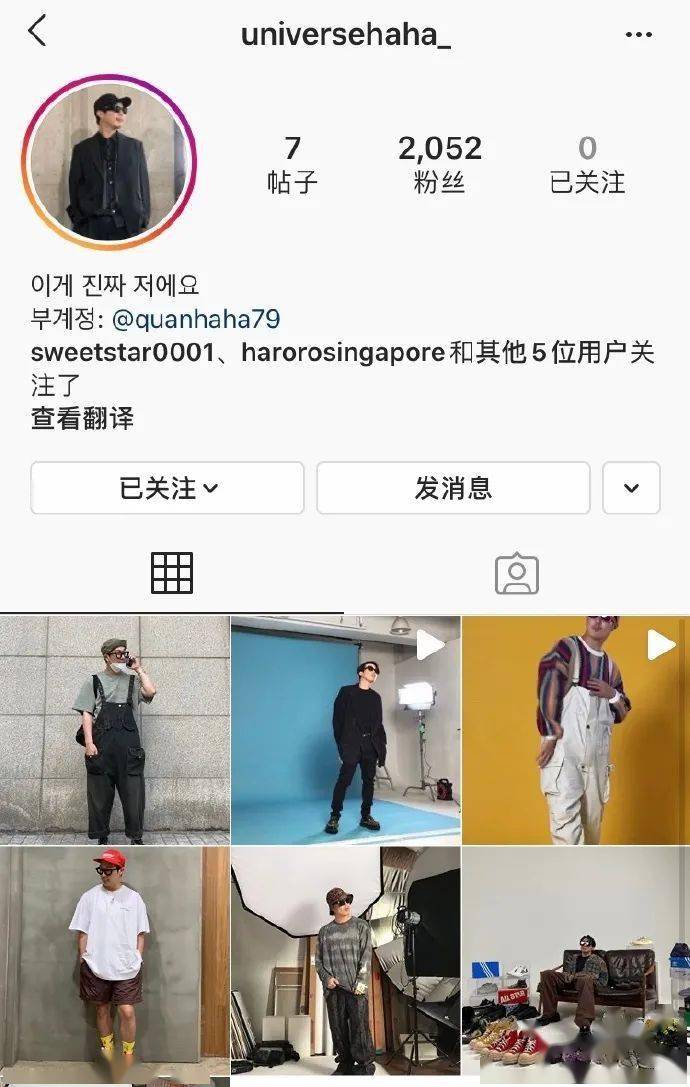Go back using the top-left arrow
Viewport: 690px width, 1087px height.
click(x=37, y=31)
